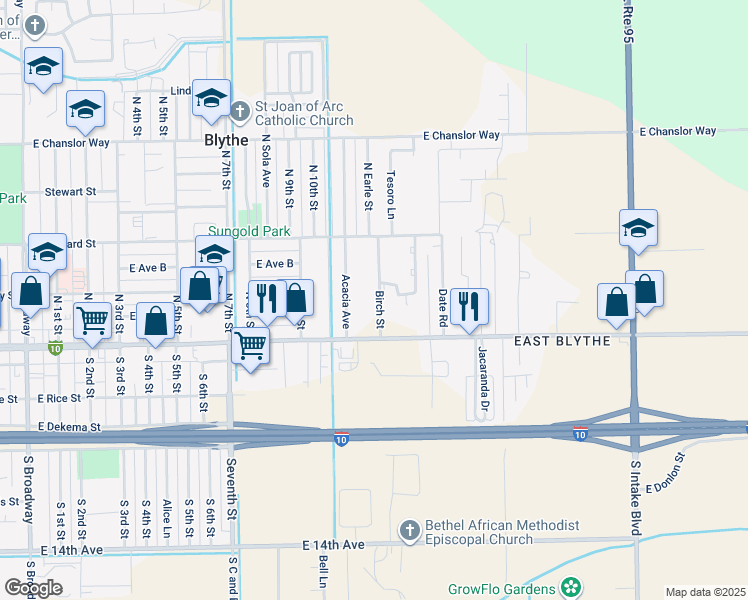Select the school marker above N 4th St
Viewport: 748px width, 600px height.
pyautogui.click(x=86, y=110)
